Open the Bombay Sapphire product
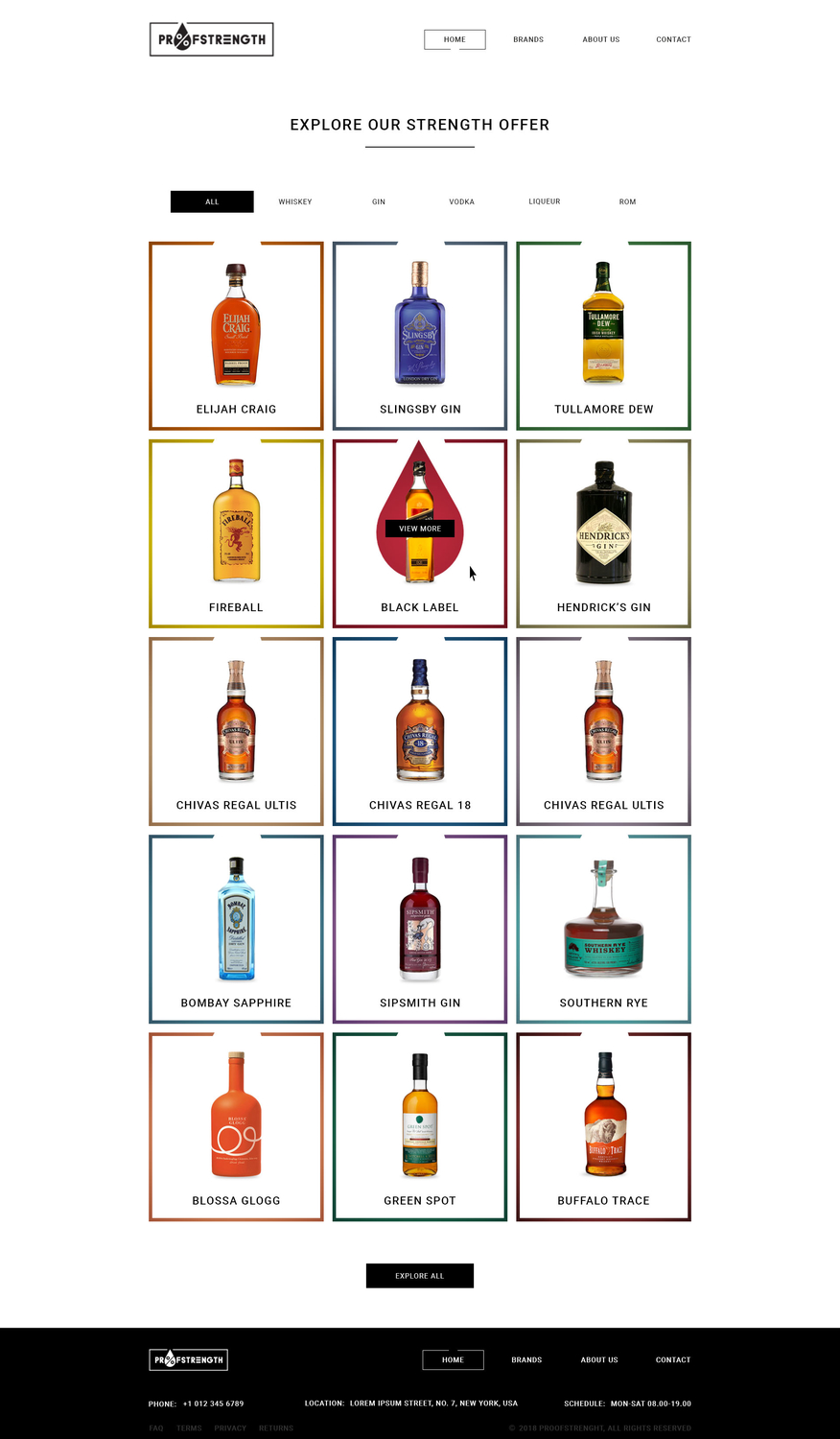The image size is (840, 1439). coord(236,929)
